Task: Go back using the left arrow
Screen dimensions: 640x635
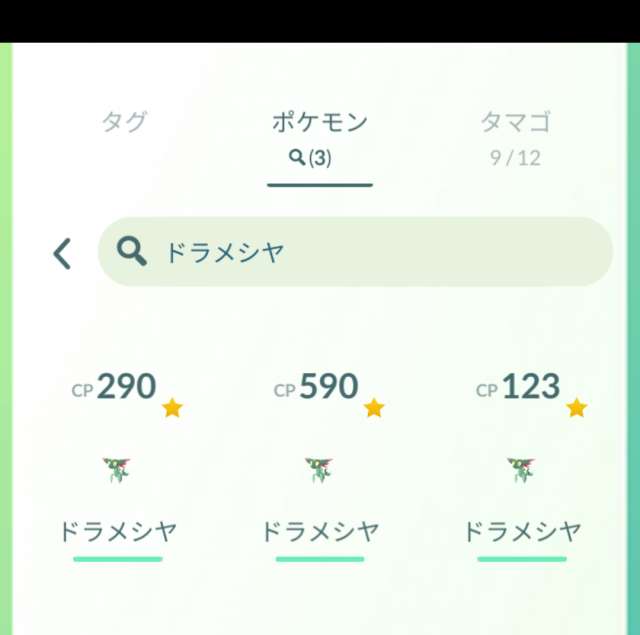Action: [x=62, y=253]
